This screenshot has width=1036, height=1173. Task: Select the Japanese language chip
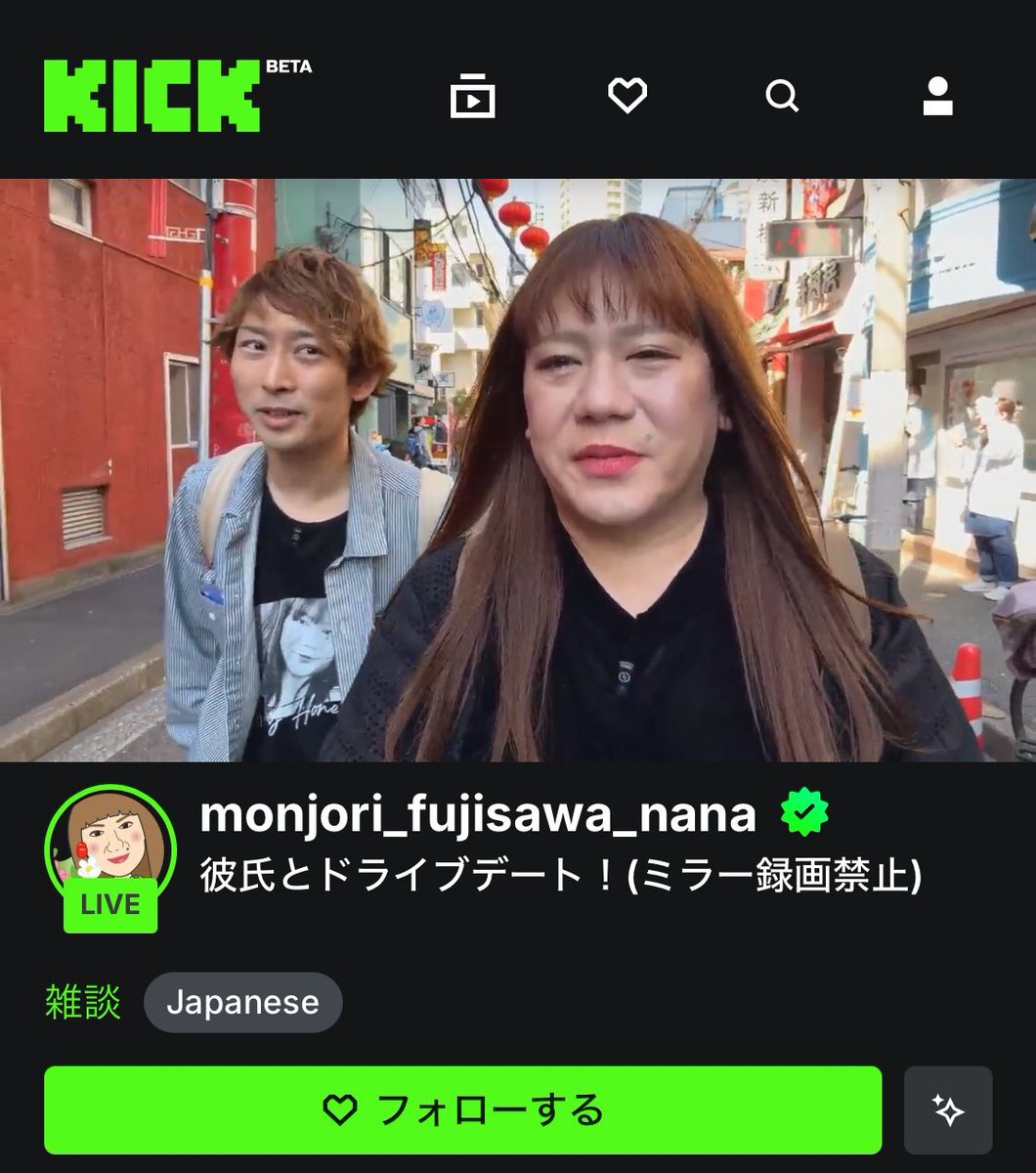tap(243, 1003)
